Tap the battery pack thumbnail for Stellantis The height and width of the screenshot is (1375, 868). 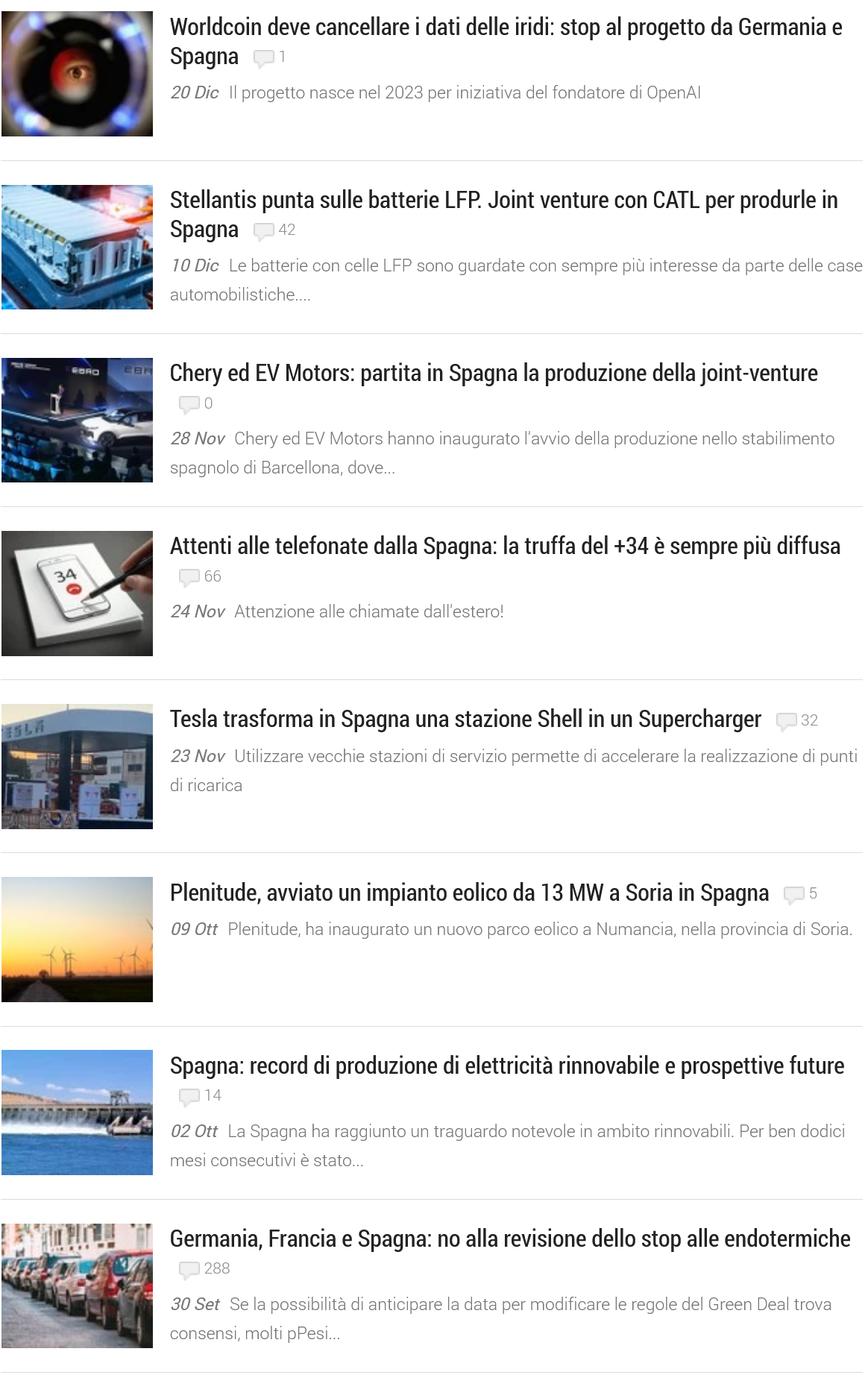(77, 247)
